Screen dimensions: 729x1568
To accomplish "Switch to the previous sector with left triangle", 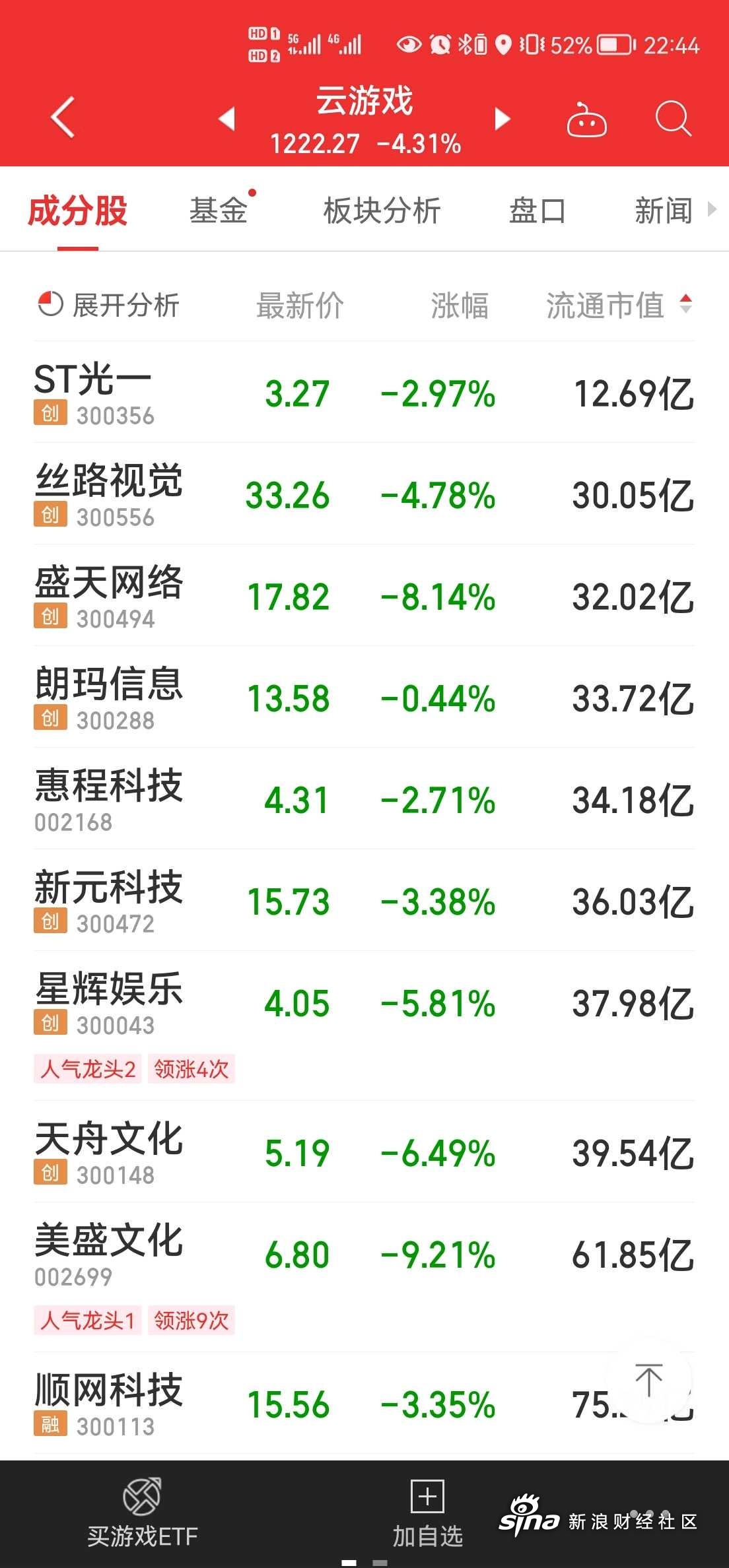I will (227, 119).
